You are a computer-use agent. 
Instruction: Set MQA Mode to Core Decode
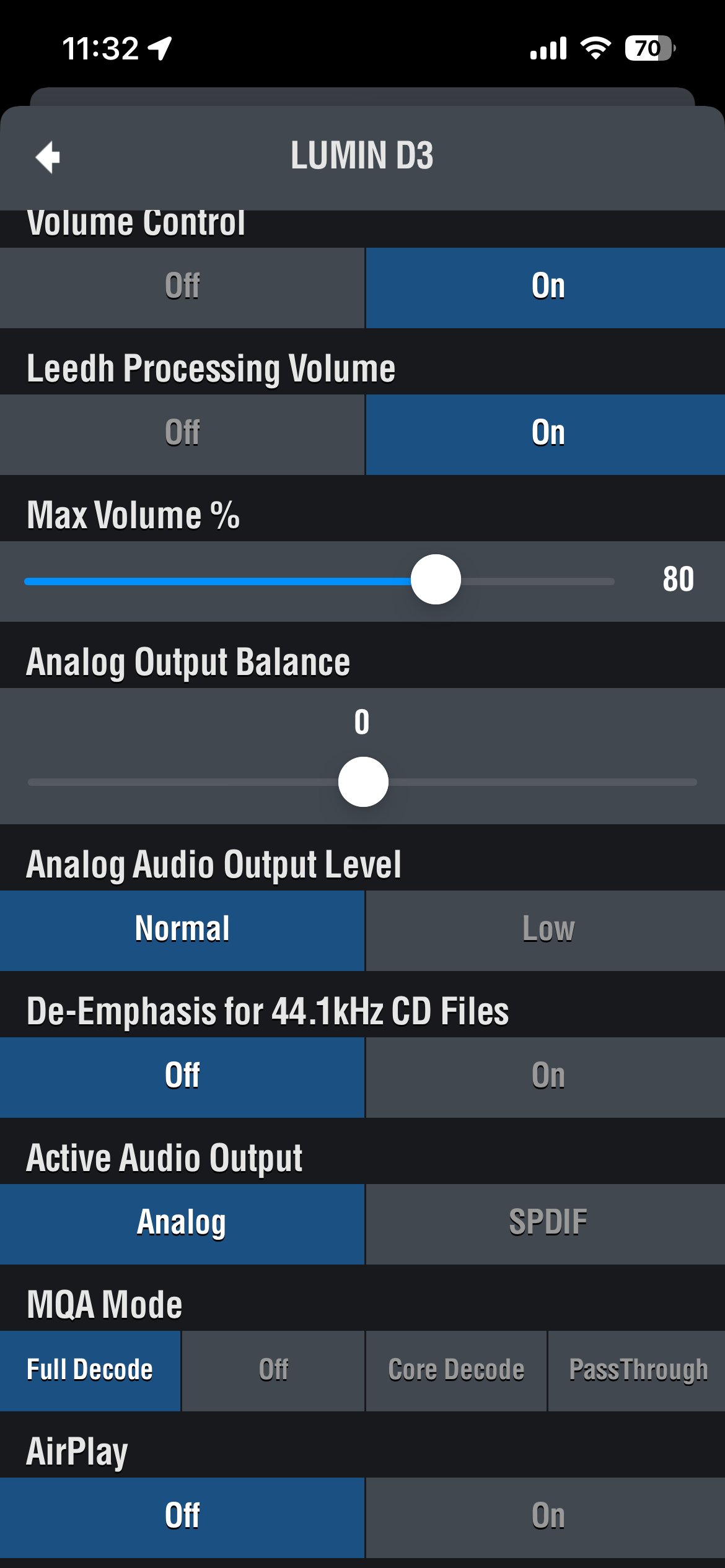click(456, 1370)
